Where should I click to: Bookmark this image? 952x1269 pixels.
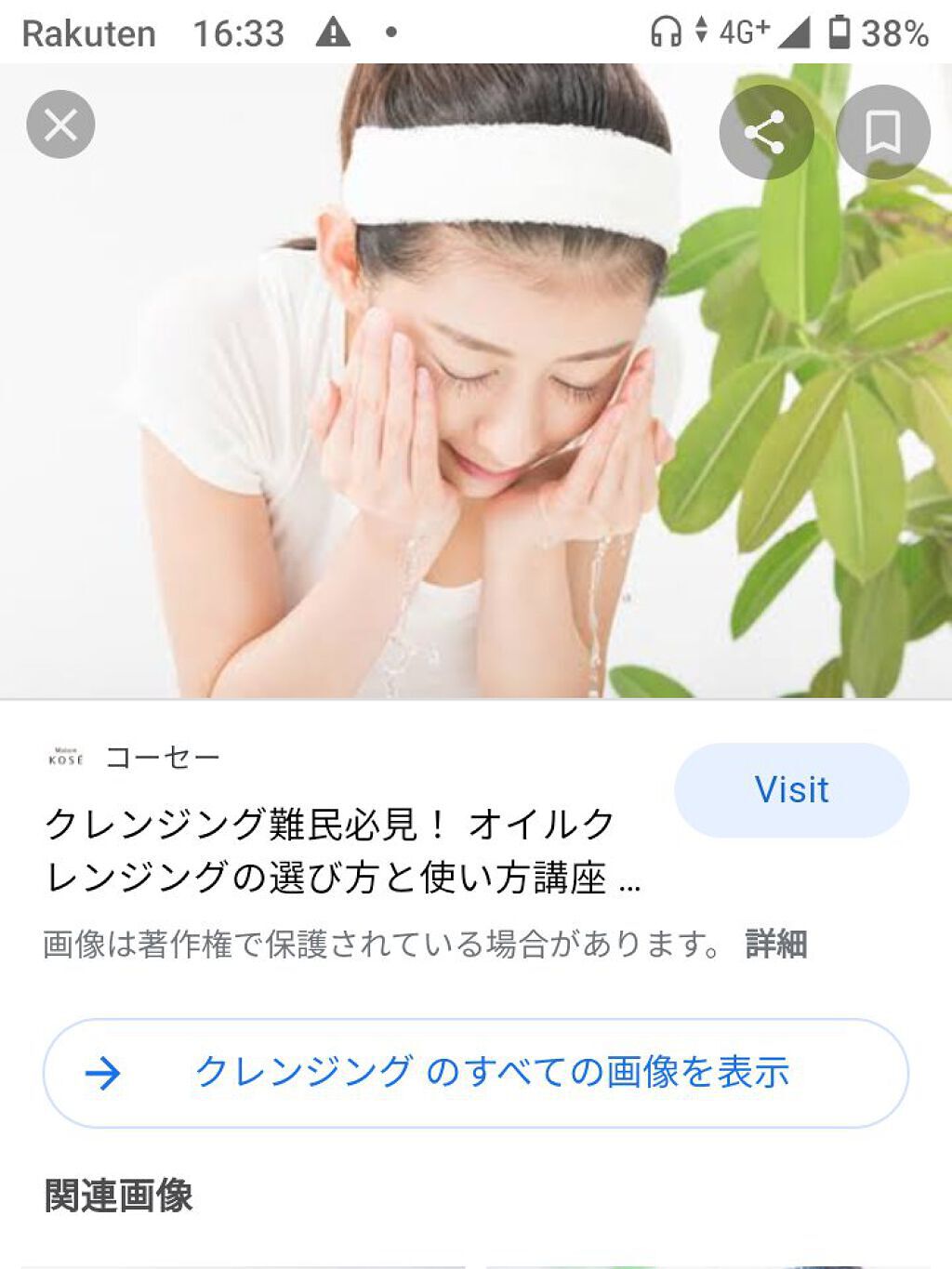pyautogui.click(x=882, y=132)
